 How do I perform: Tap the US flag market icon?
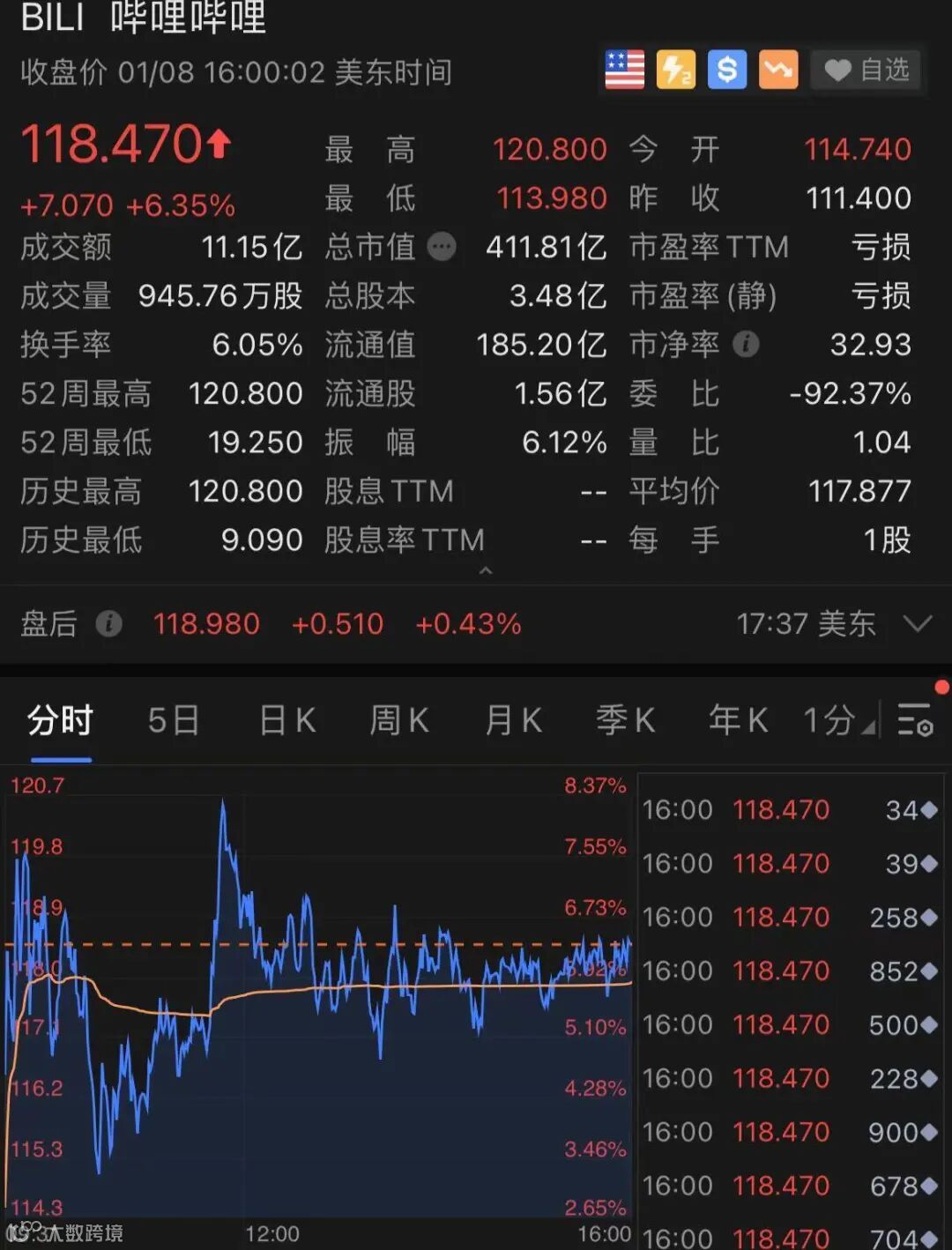coord(624,70)
